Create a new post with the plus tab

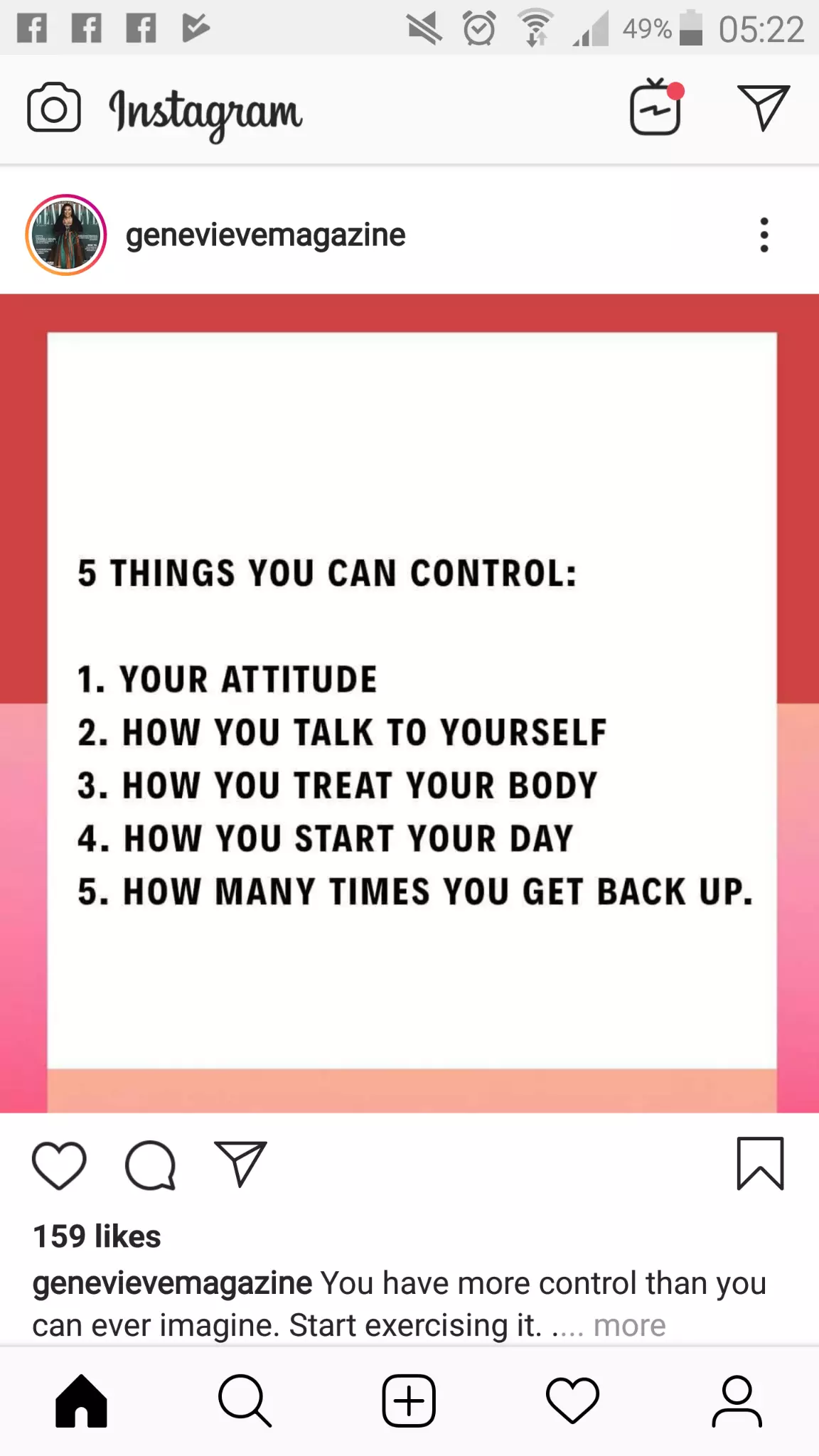tap(409, 1401)
